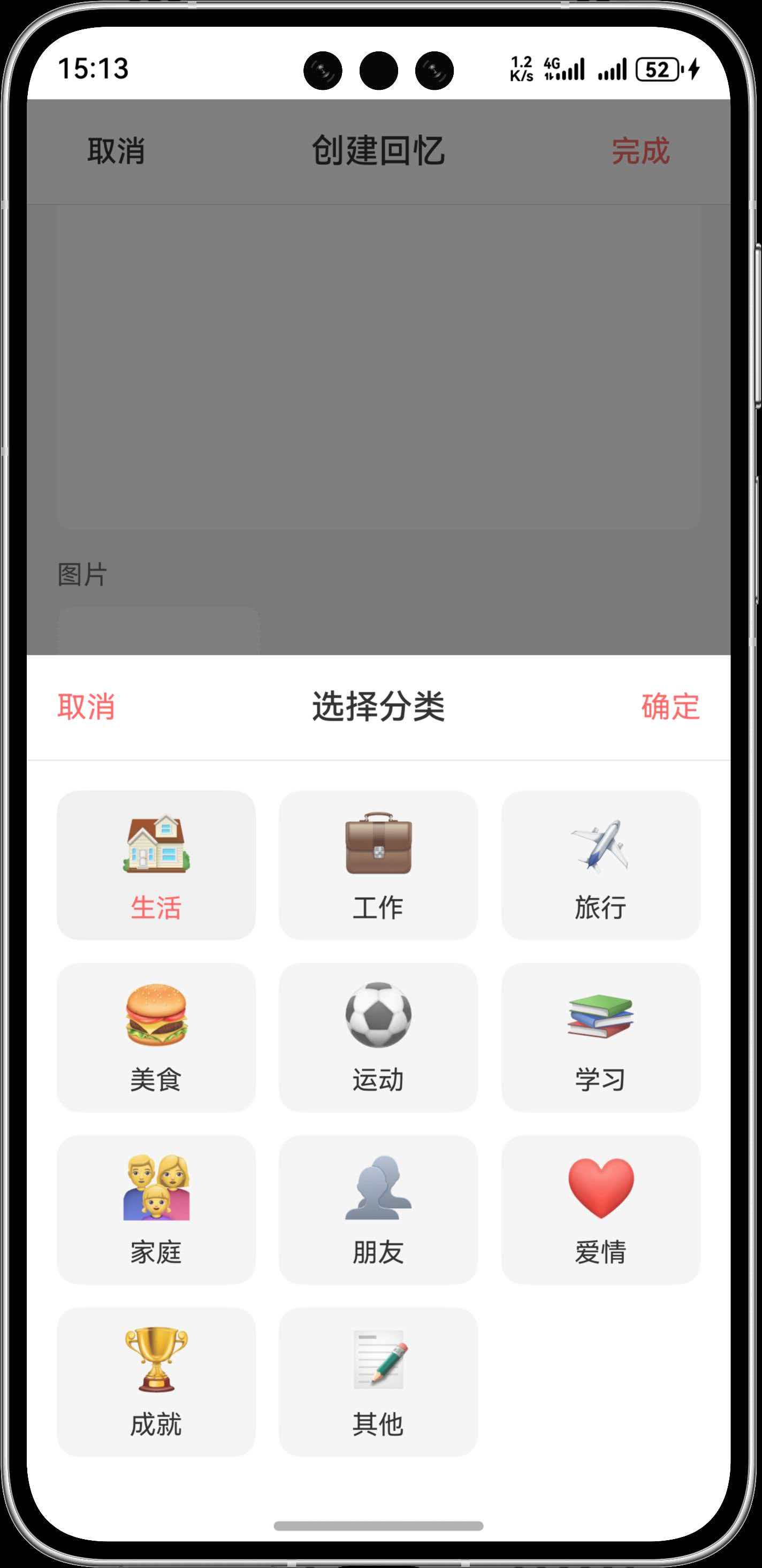Confirm category choice with 确定

[x=668, y=708]
